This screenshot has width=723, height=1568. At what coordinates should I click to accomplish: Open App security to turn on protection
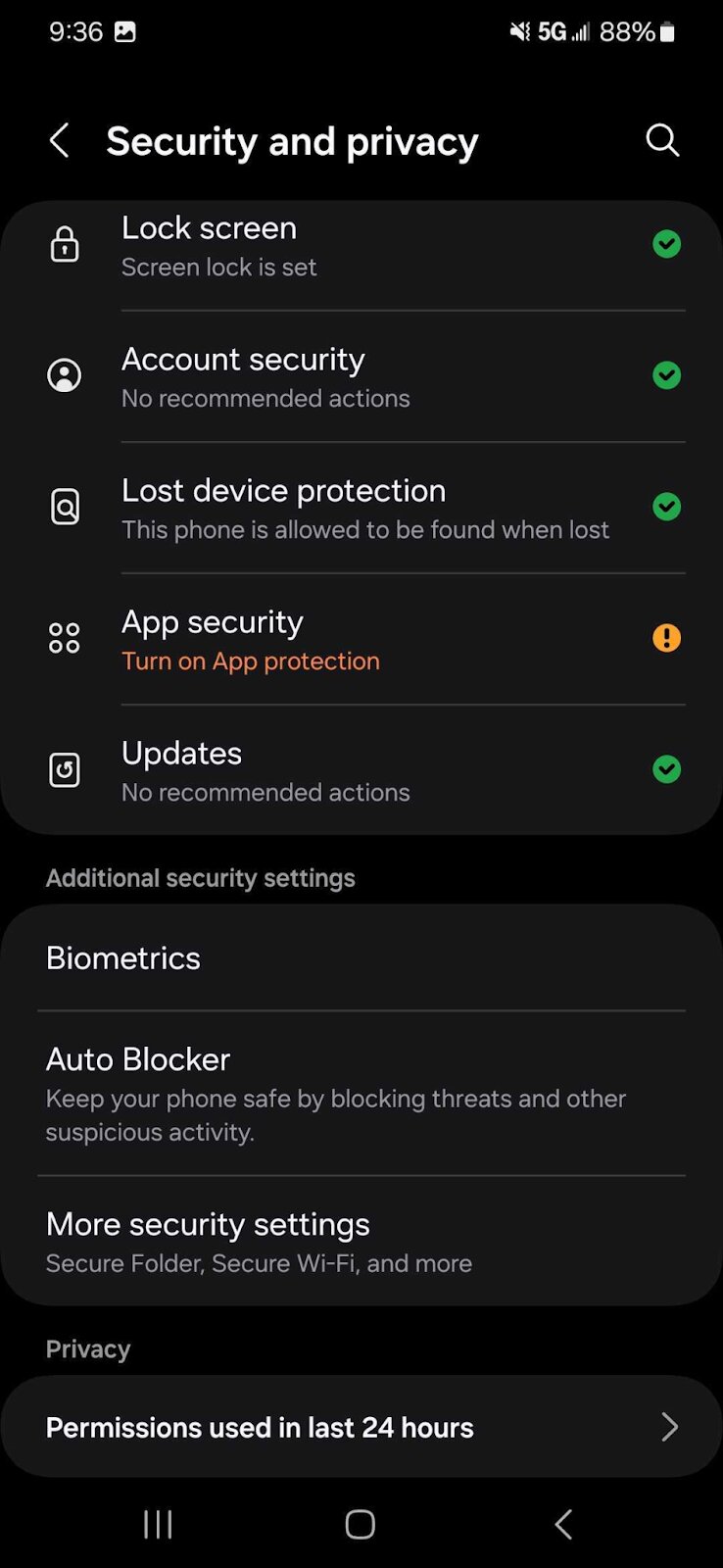pyautogui.click(x=362, y=640)
